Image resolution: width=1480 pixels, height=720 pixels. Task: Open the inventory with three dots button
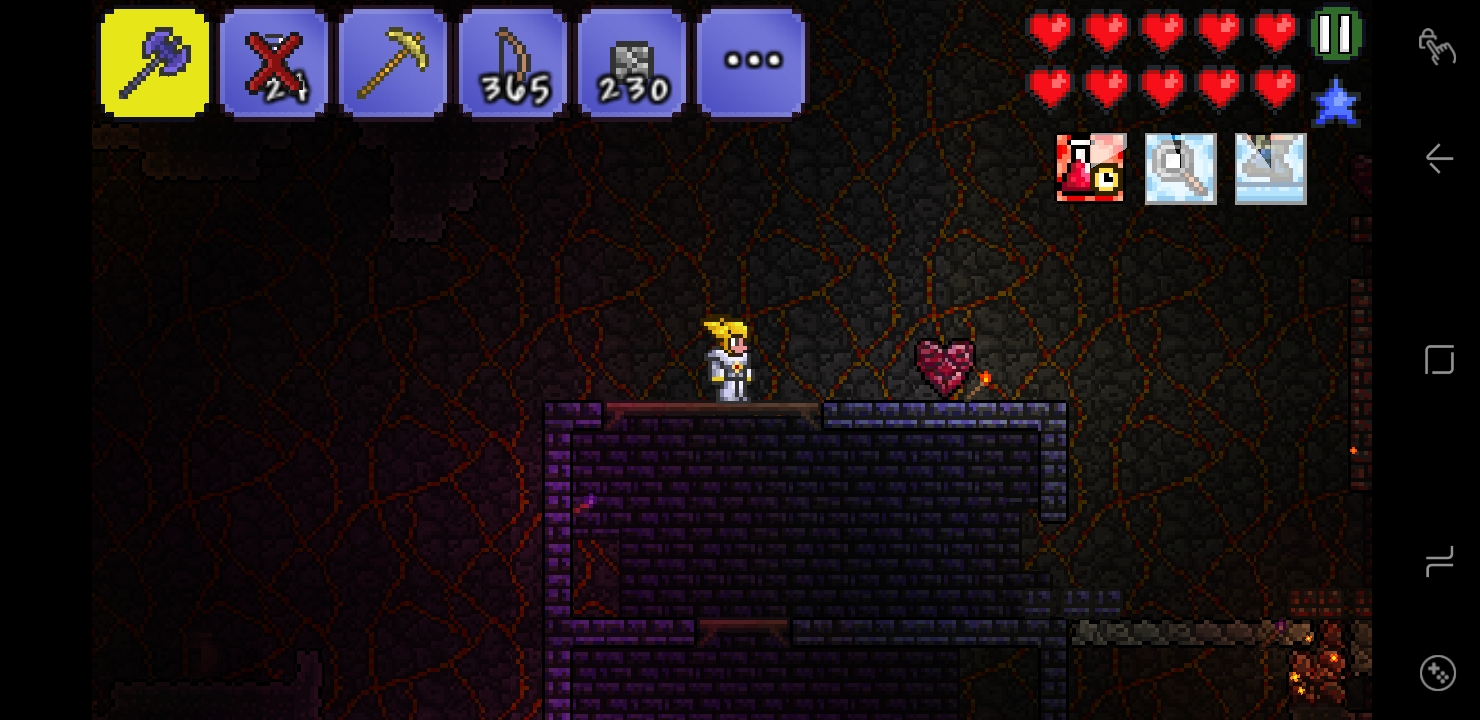[x=752, y=63]
